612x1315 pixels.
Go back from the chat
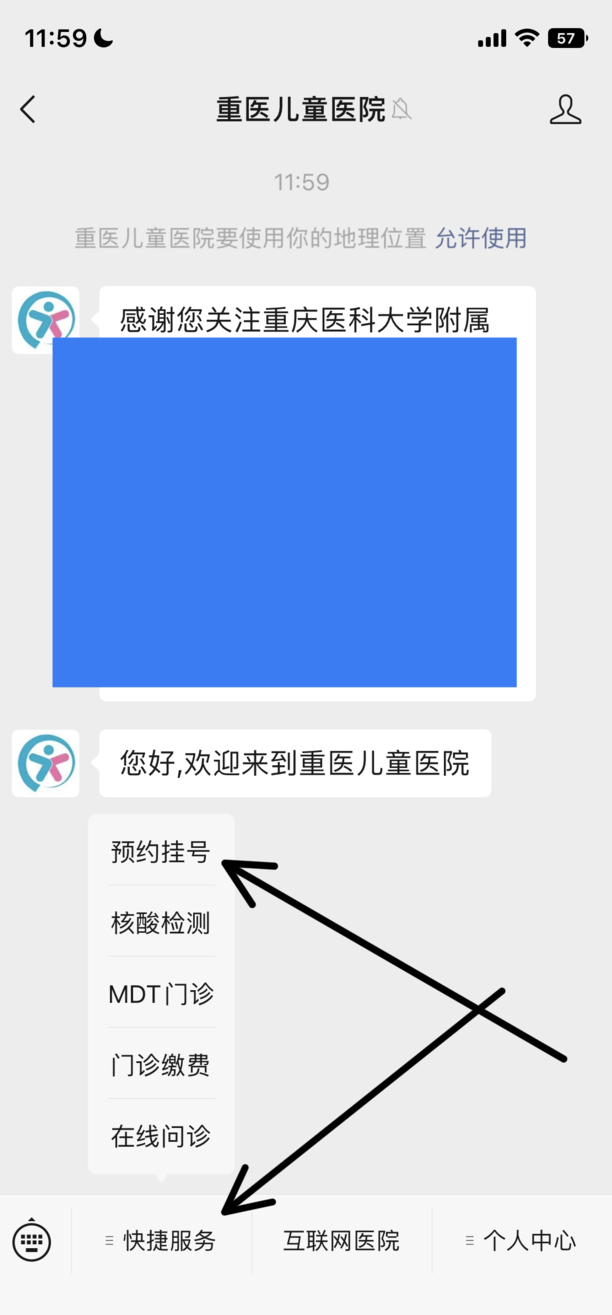tap(28, 109)
